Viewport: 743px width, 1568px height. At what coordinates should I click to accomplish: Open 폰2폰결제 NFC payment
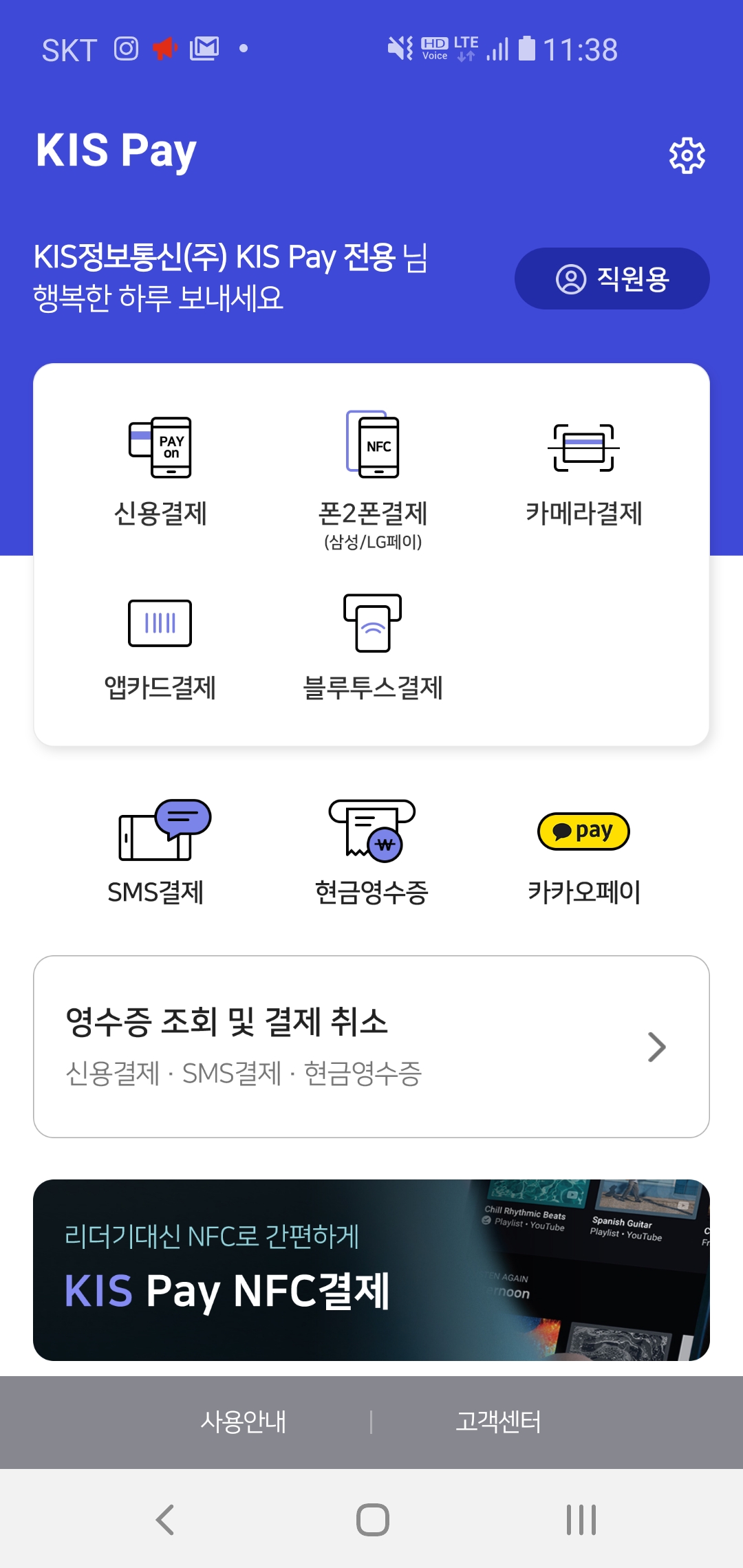click(372, 480)
